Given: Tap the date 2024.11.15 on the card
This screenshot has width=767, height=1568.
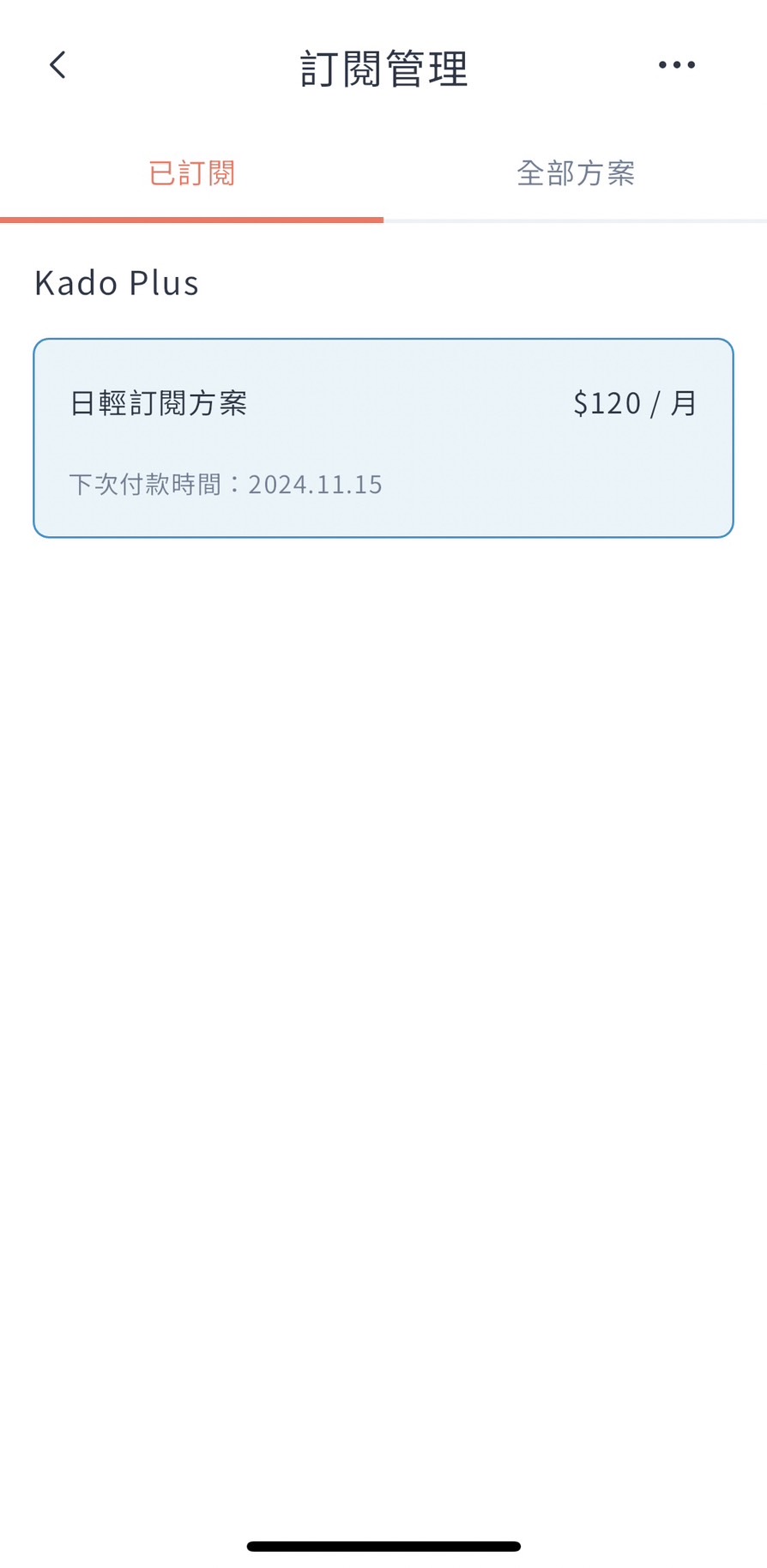Looking at the screenshot, I should (x=315, y=485).
